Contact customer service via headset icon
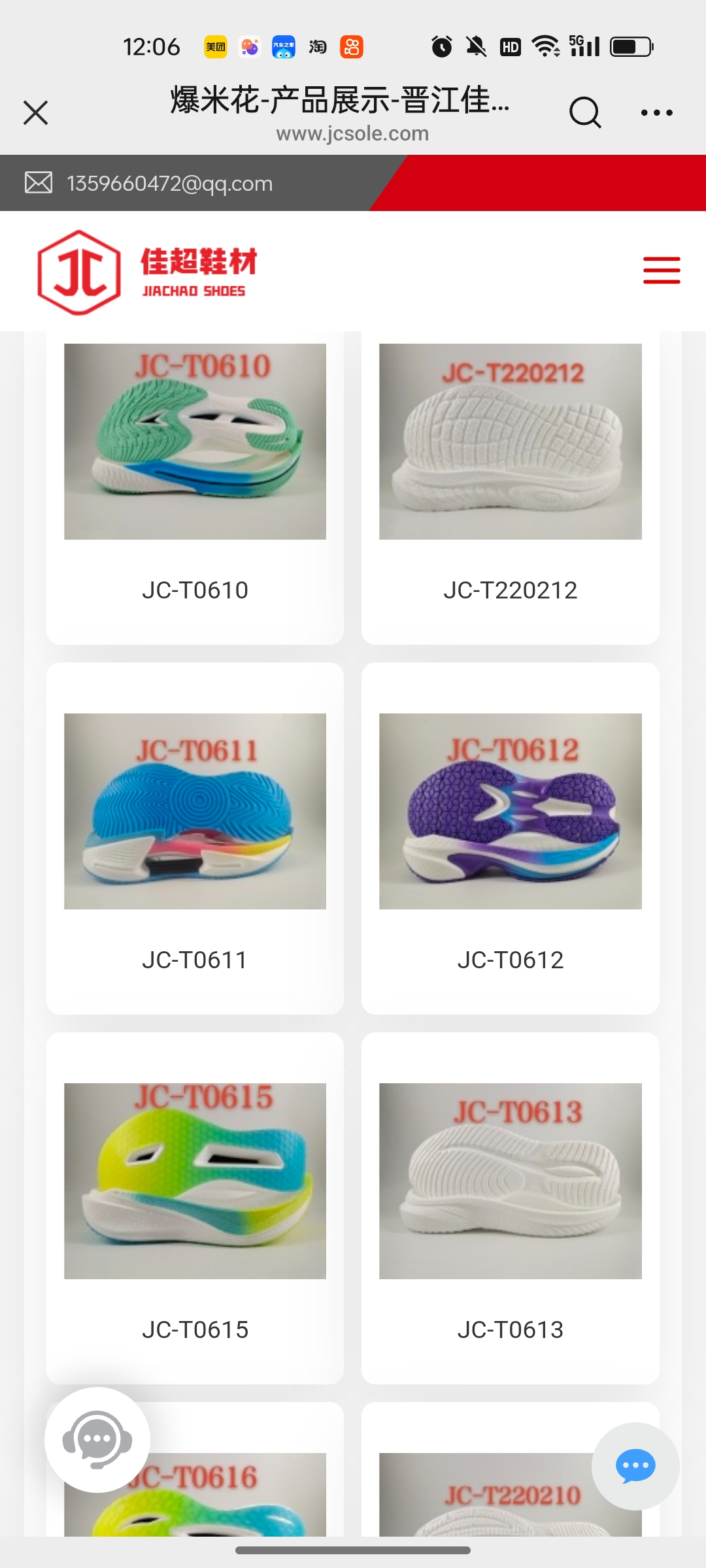 97,1439
